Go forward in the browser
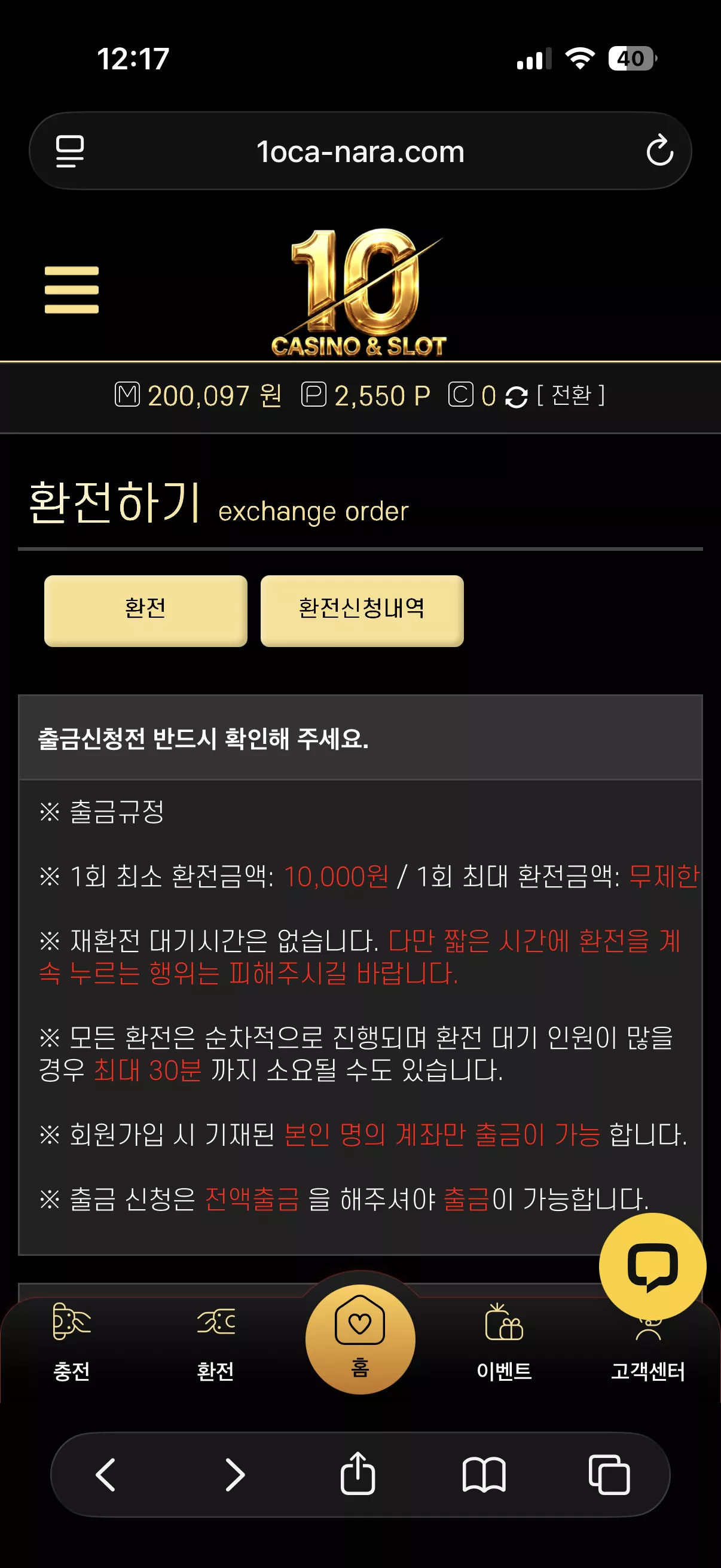721x1568 pixels. coord(234,1474)
